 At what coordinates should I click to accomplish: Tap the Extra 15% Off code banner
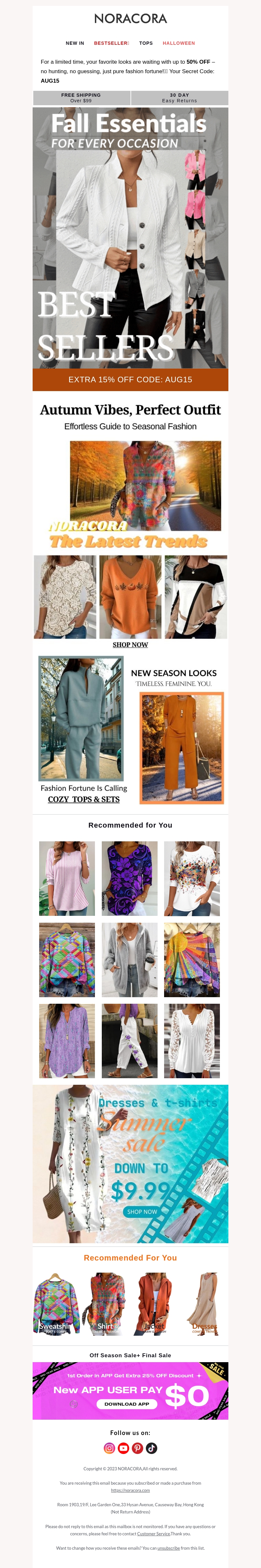(x=130, y=379)
